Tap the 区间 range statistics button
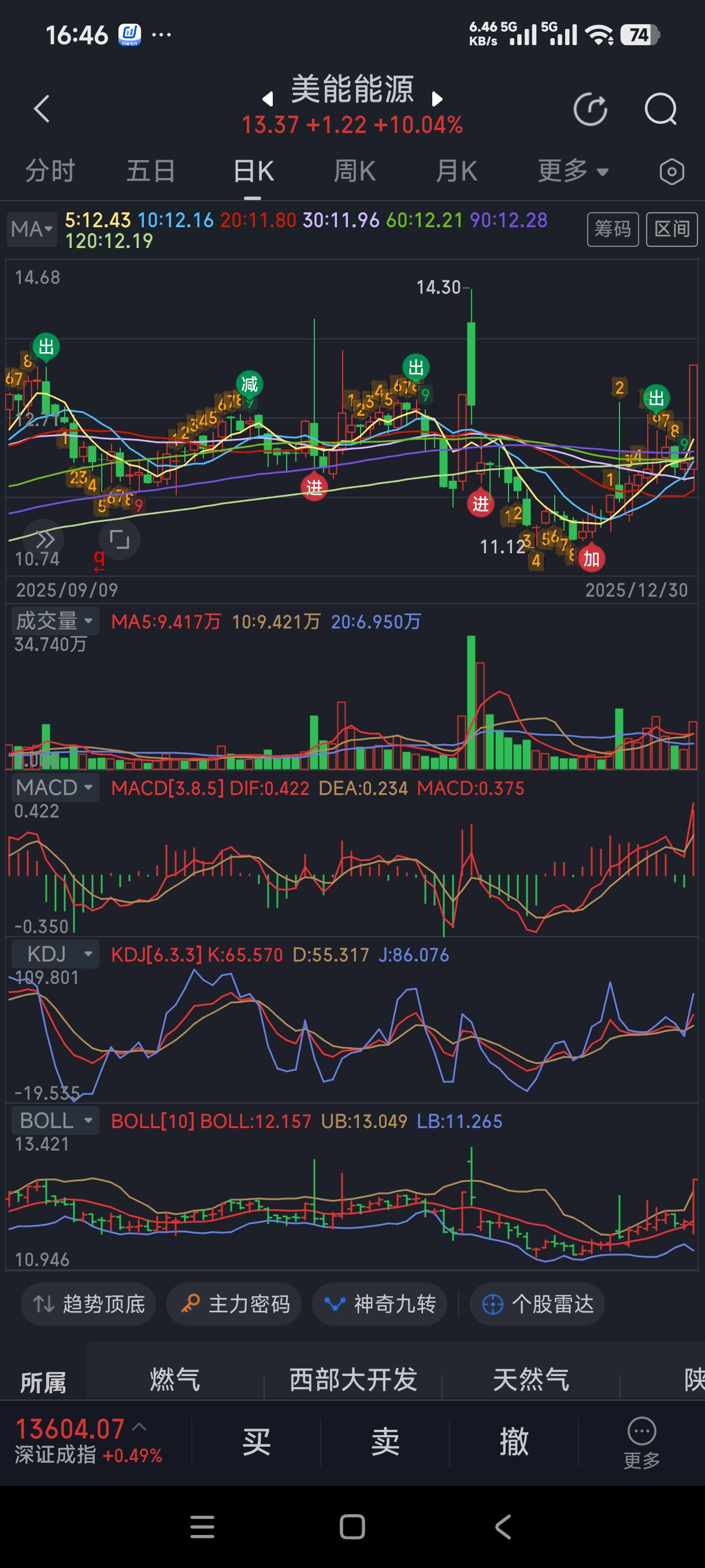This screenshot has height=1568, width=705. [671, 229]
